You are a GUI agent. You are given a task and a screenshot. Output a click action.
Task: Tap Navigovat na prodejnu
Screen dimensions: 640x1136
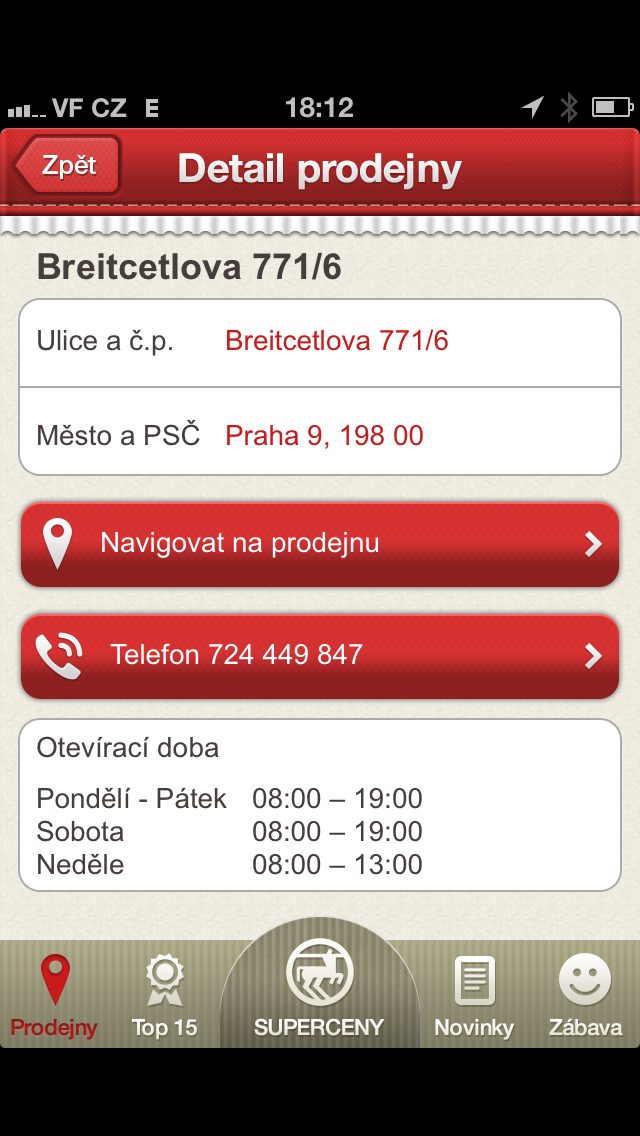click(320, 544)
